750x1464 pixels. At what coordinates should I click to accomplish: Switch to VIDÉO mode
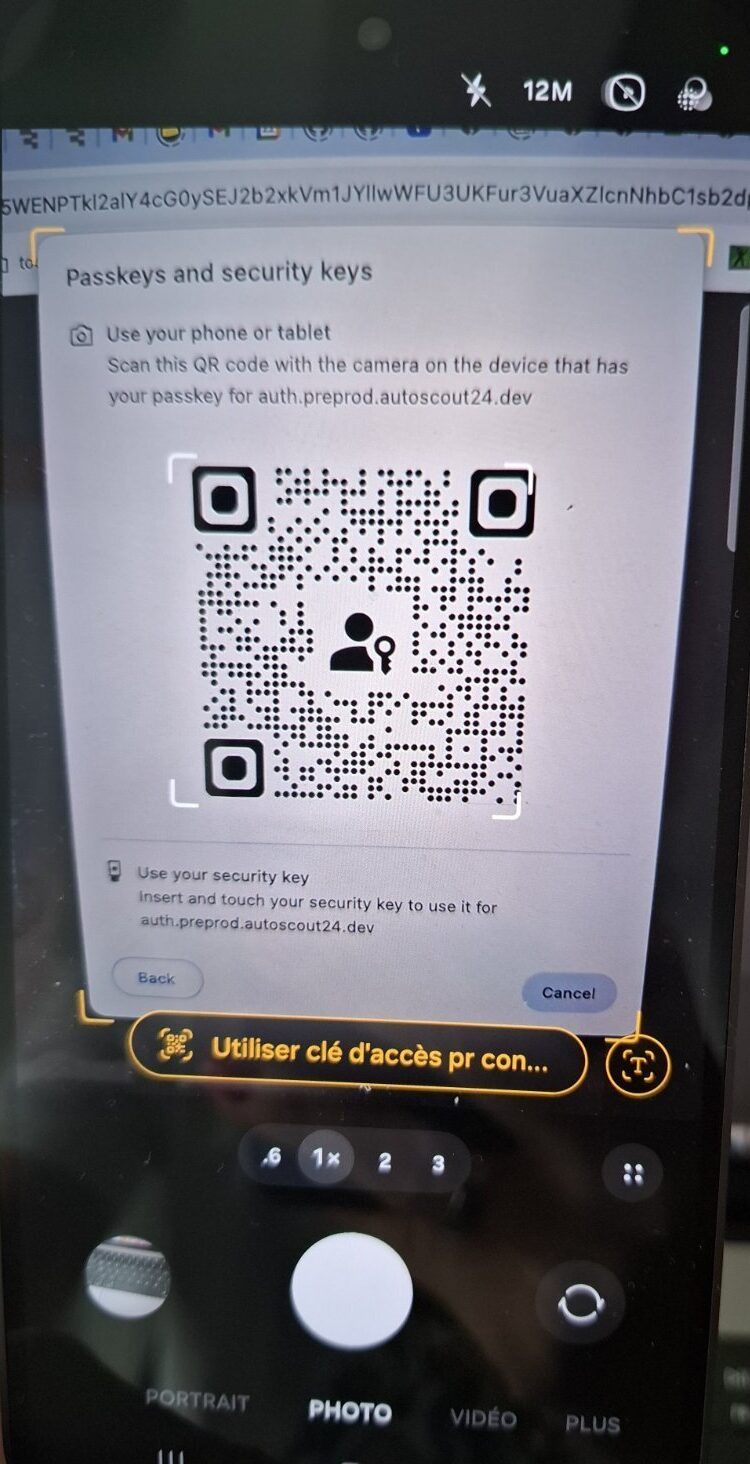click(483, 1418)
